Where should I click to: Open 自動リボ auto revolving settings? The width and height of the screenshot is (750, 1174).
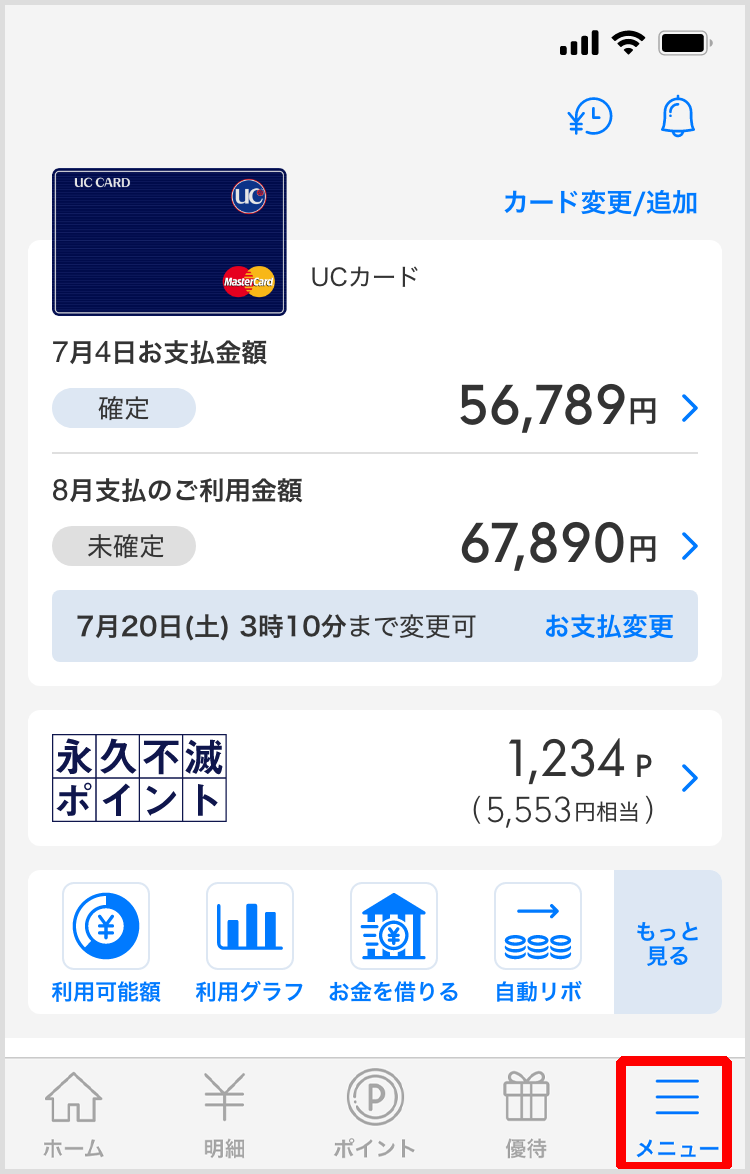click(538, 942)
